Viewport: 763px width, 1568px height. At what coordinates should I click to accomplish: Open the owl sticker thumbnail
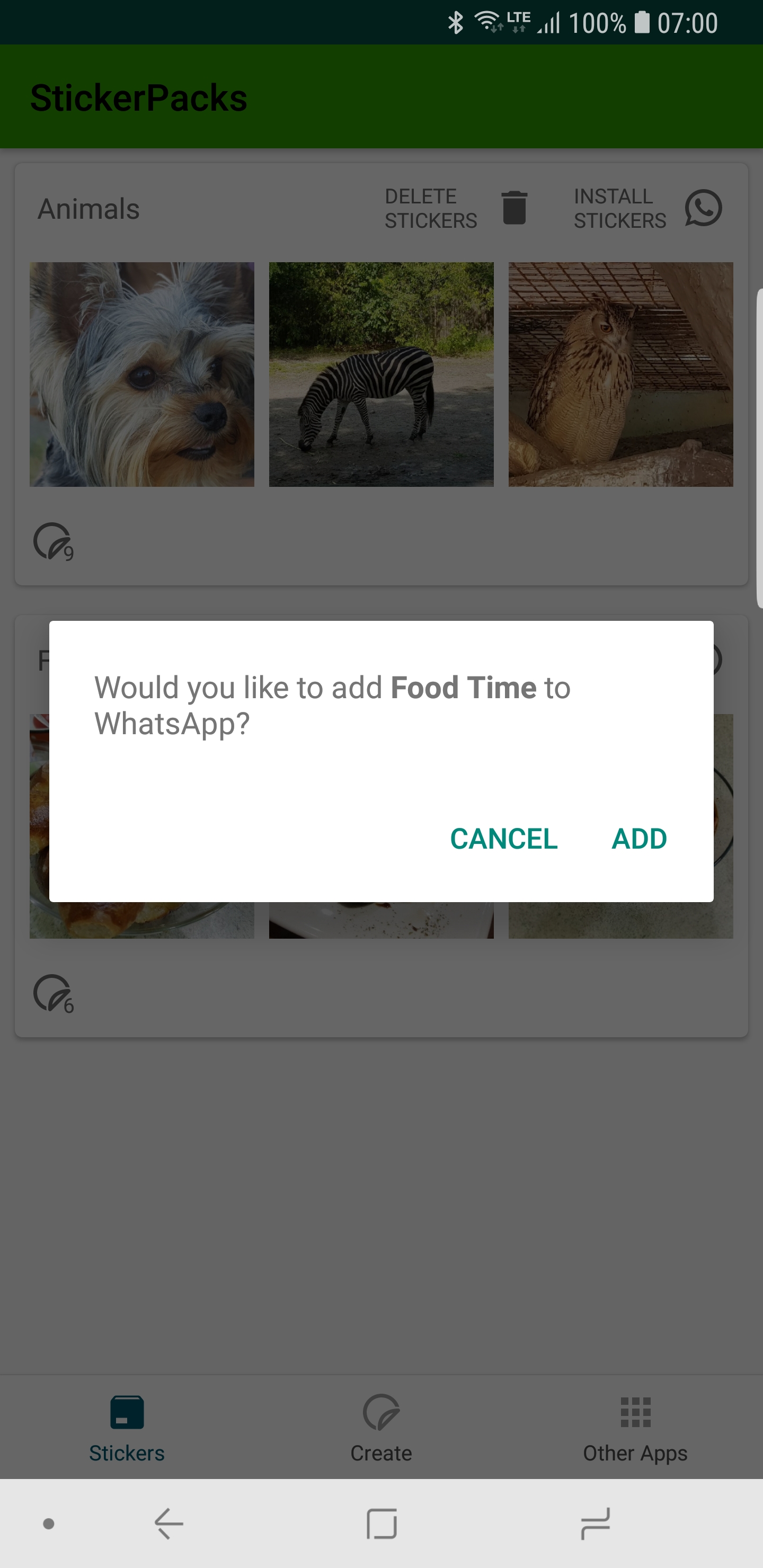[620, 374]
